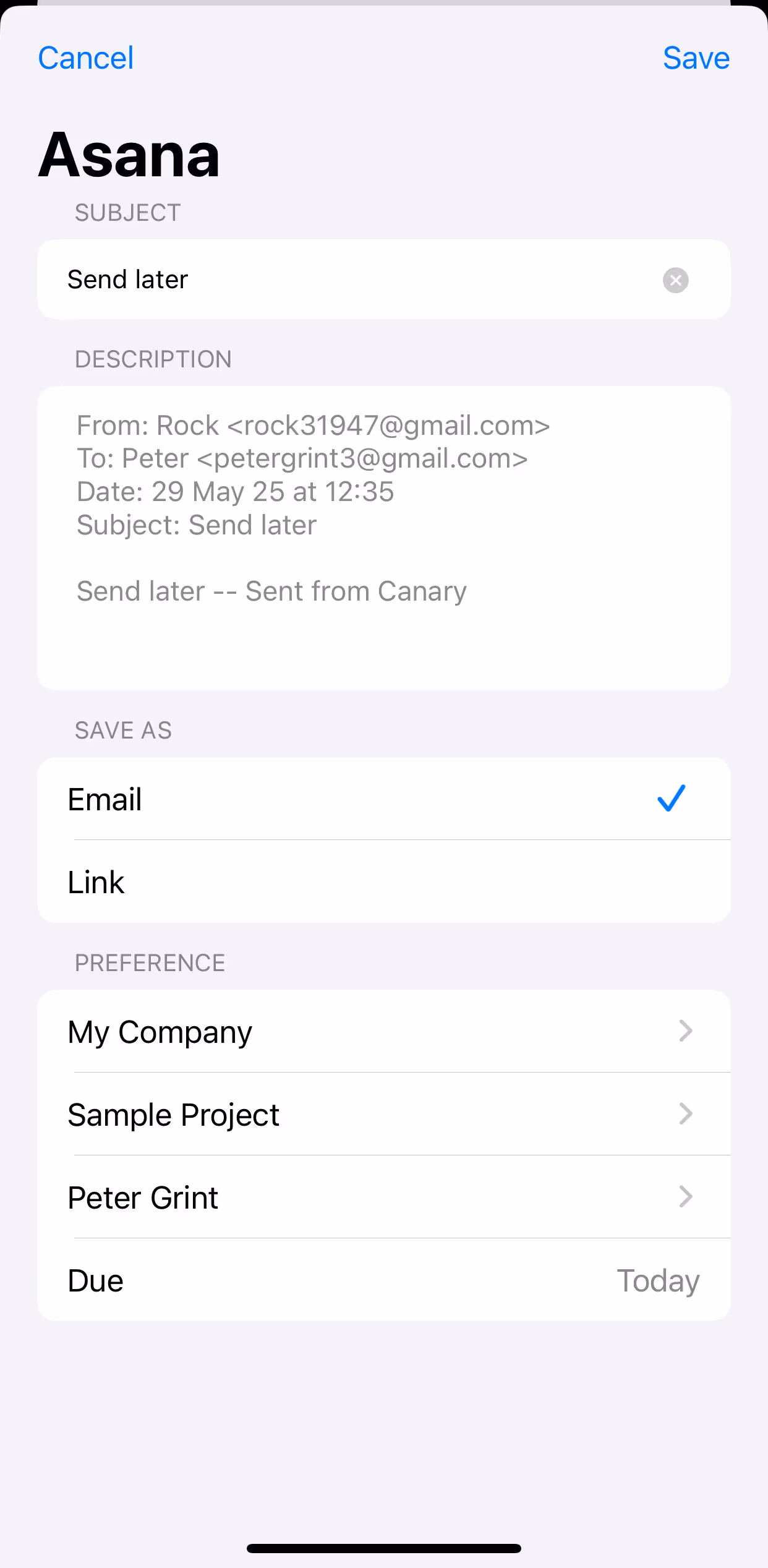The height and width of the screenshot is (1568, 768).
Task: Select Email as save format
Action: (383, 799)
